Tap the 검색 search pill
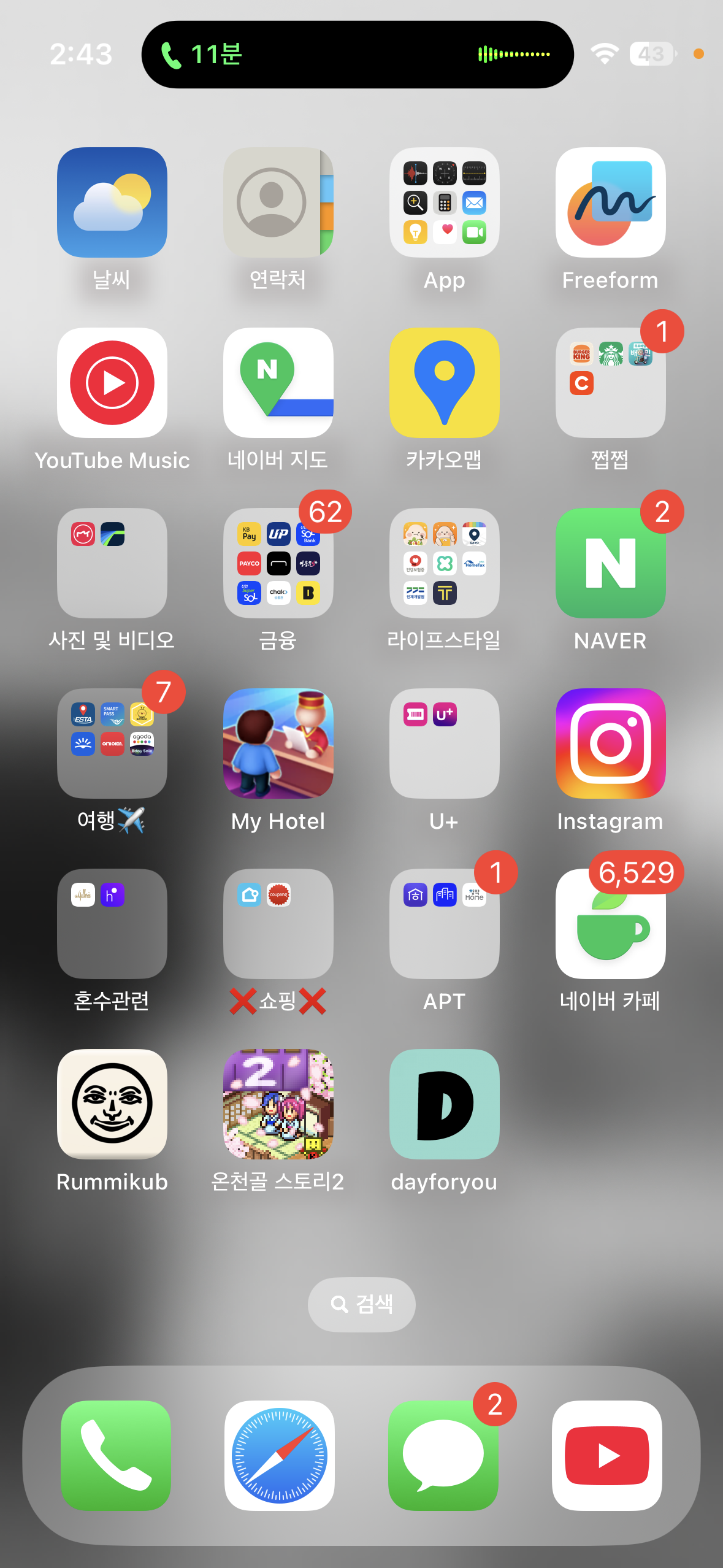723x1568 pixels. [x=361, y=1304]
